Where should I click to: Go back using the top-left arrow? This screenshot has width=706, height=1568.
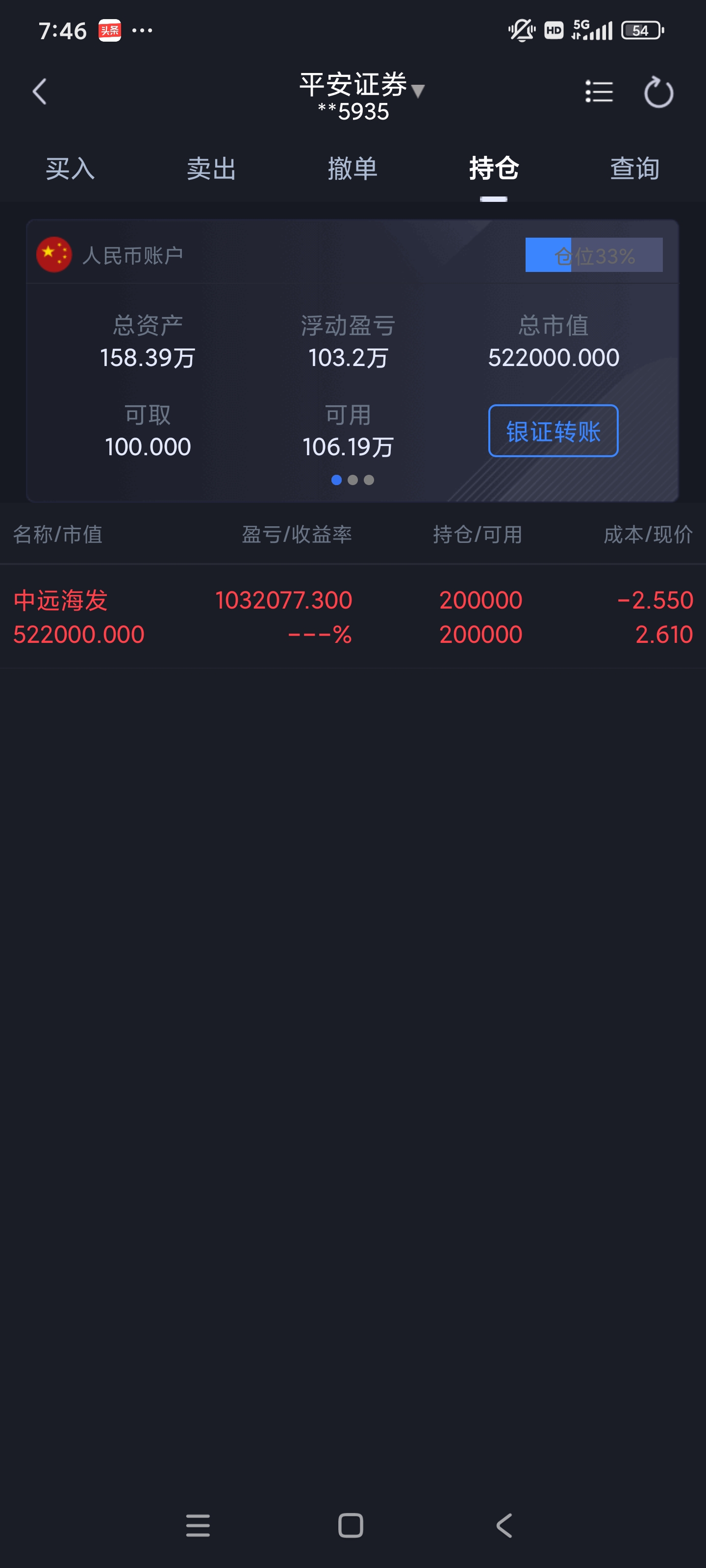(40, 92)
